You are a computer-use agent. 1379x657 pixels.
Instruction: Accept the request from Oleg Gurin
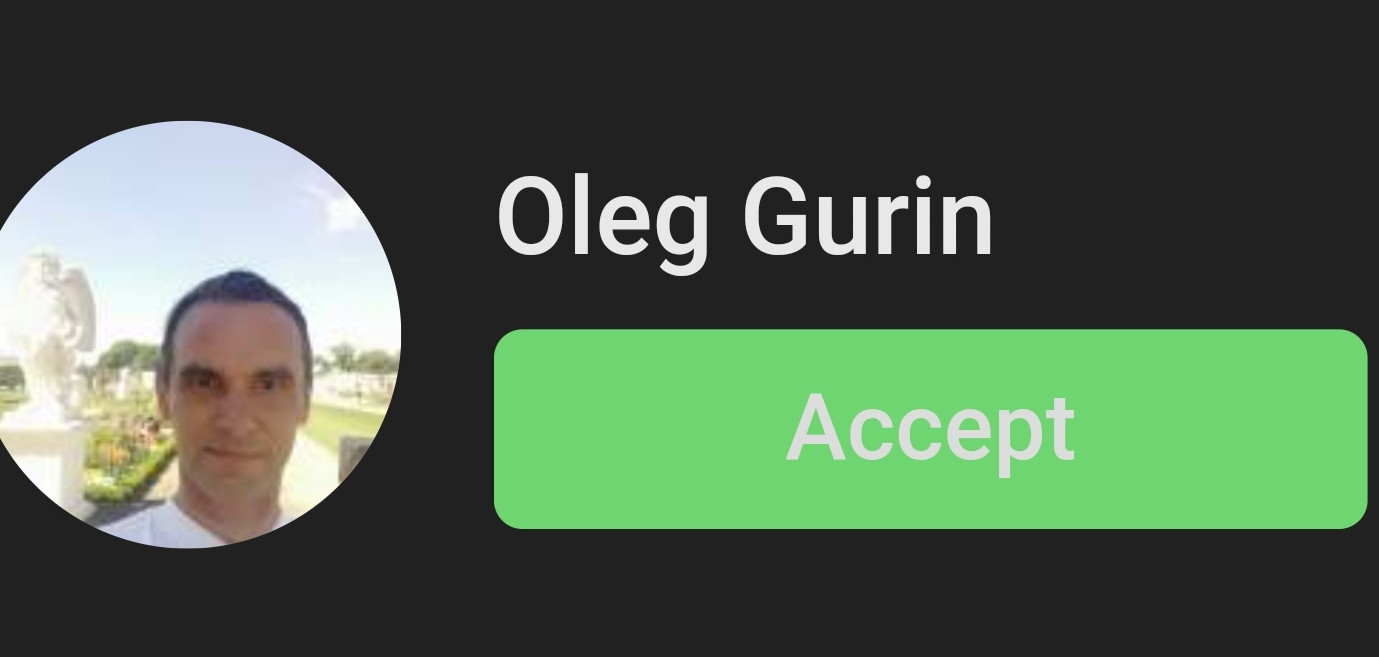click(x=930, y=428)
